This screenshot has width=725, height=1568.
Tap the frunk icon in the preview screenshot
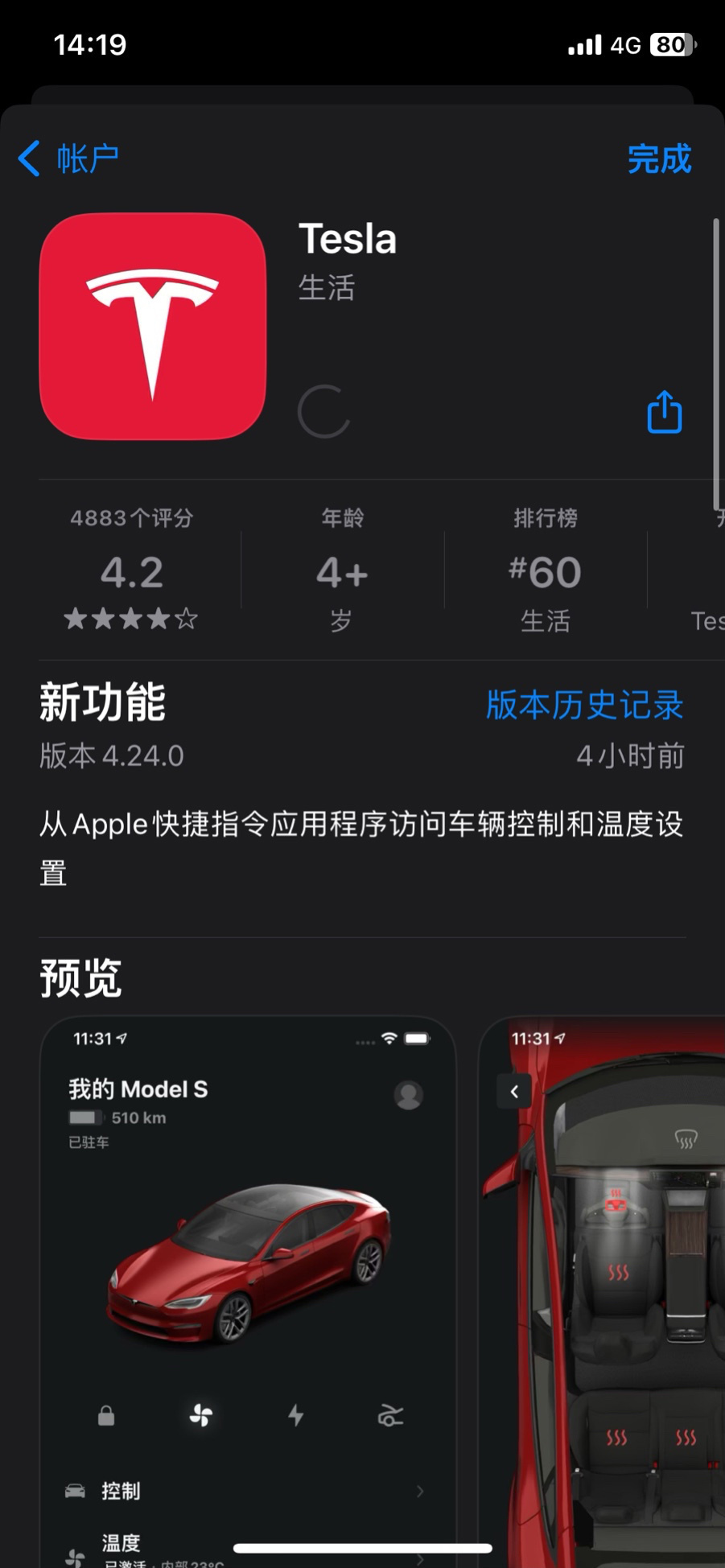[x=391, y=1418]
